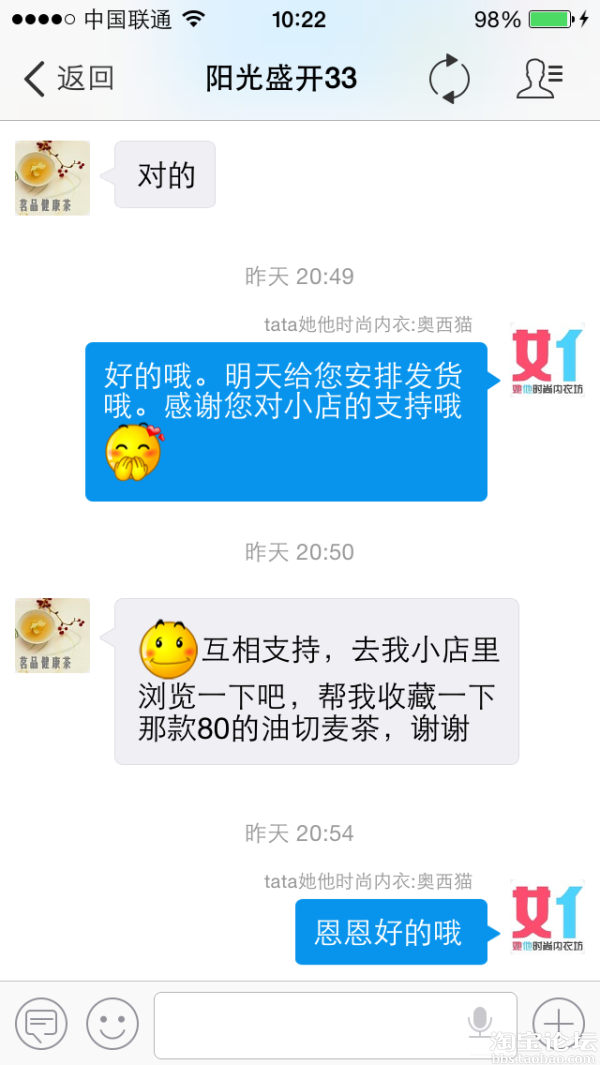The image size is (600, 1065).
Task: Open the plus attachment menu
Action: click(558, 1023)
